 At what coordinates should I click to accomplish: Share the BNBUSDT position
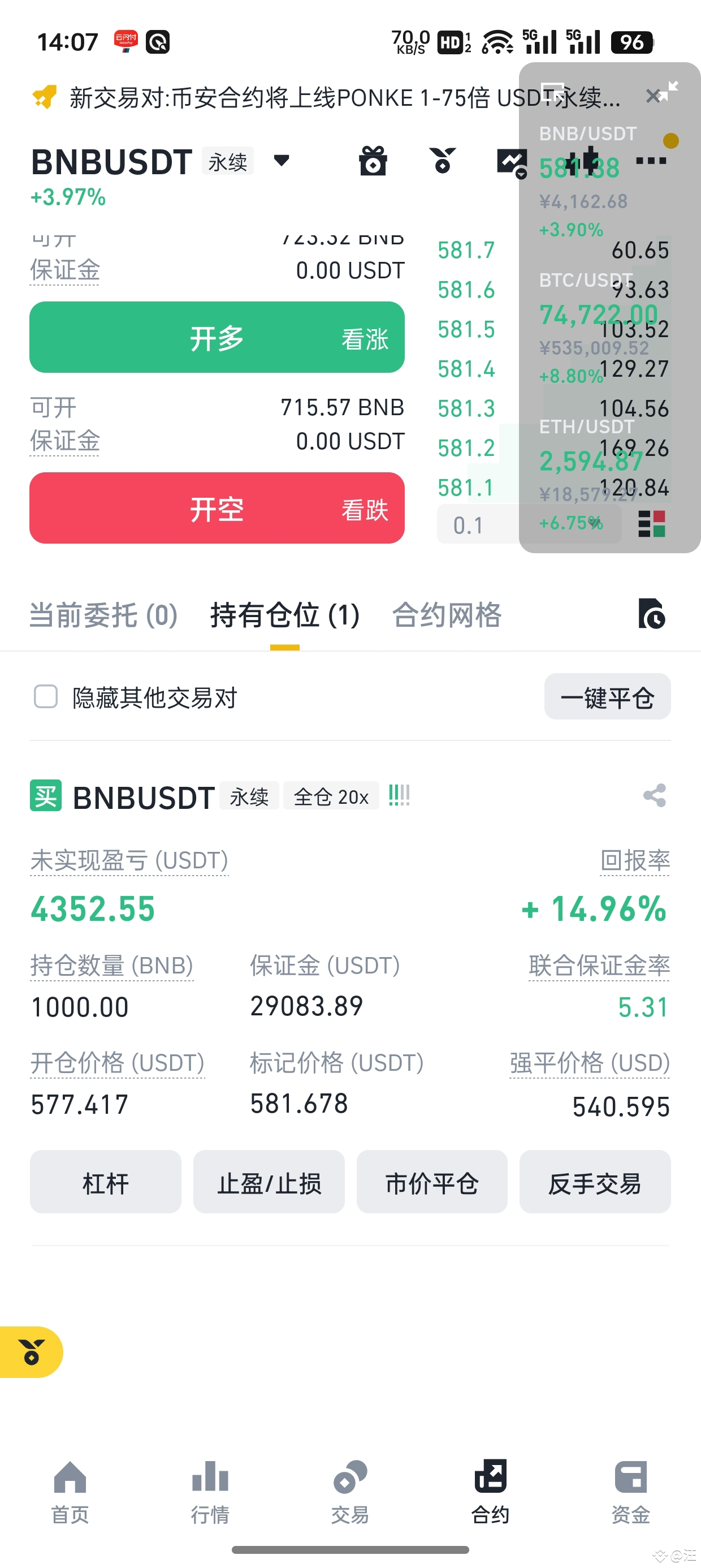pos(655,795)
